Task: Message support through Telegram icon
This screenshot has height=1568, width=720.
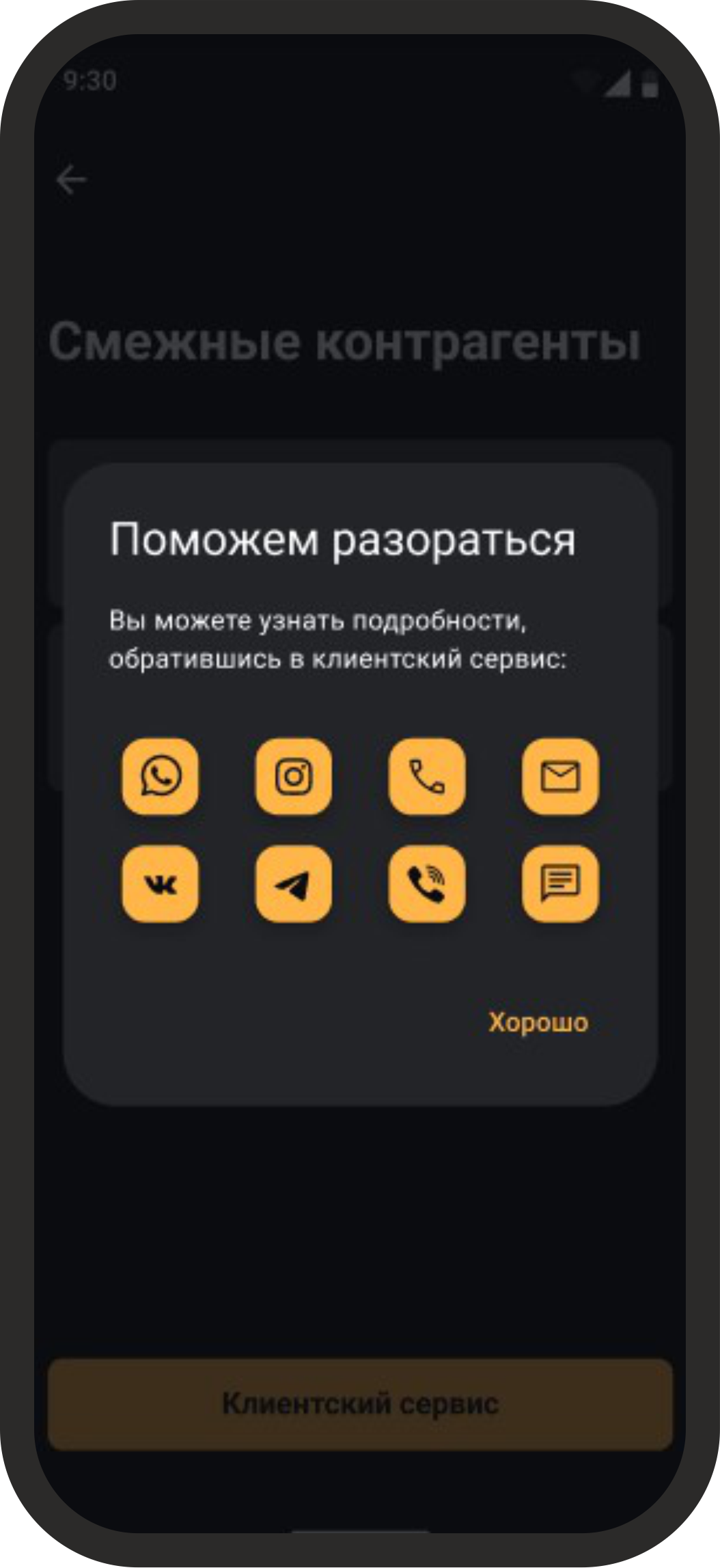Action: coord(294,883)
